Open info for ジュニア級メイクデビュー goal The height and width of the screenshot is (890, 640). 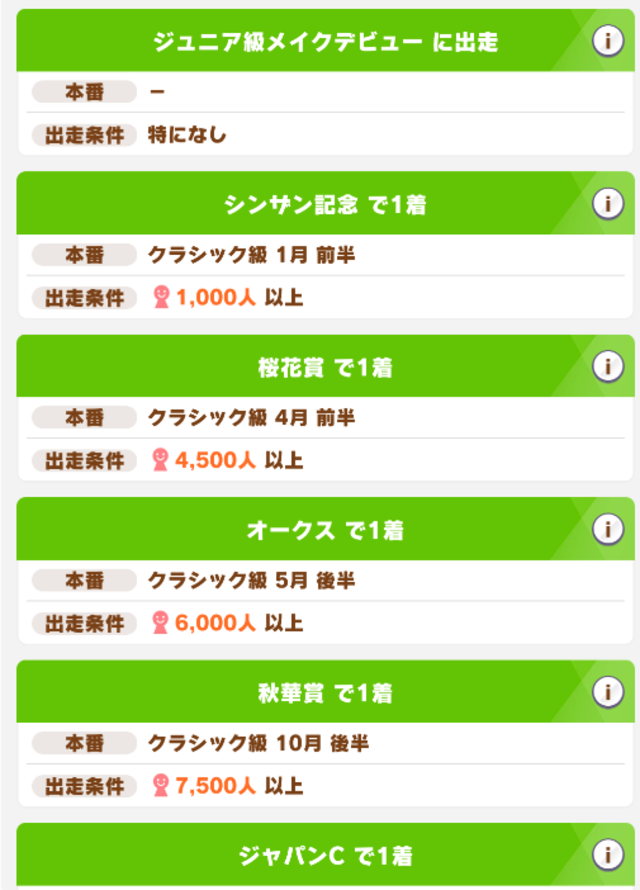[607, 41]
